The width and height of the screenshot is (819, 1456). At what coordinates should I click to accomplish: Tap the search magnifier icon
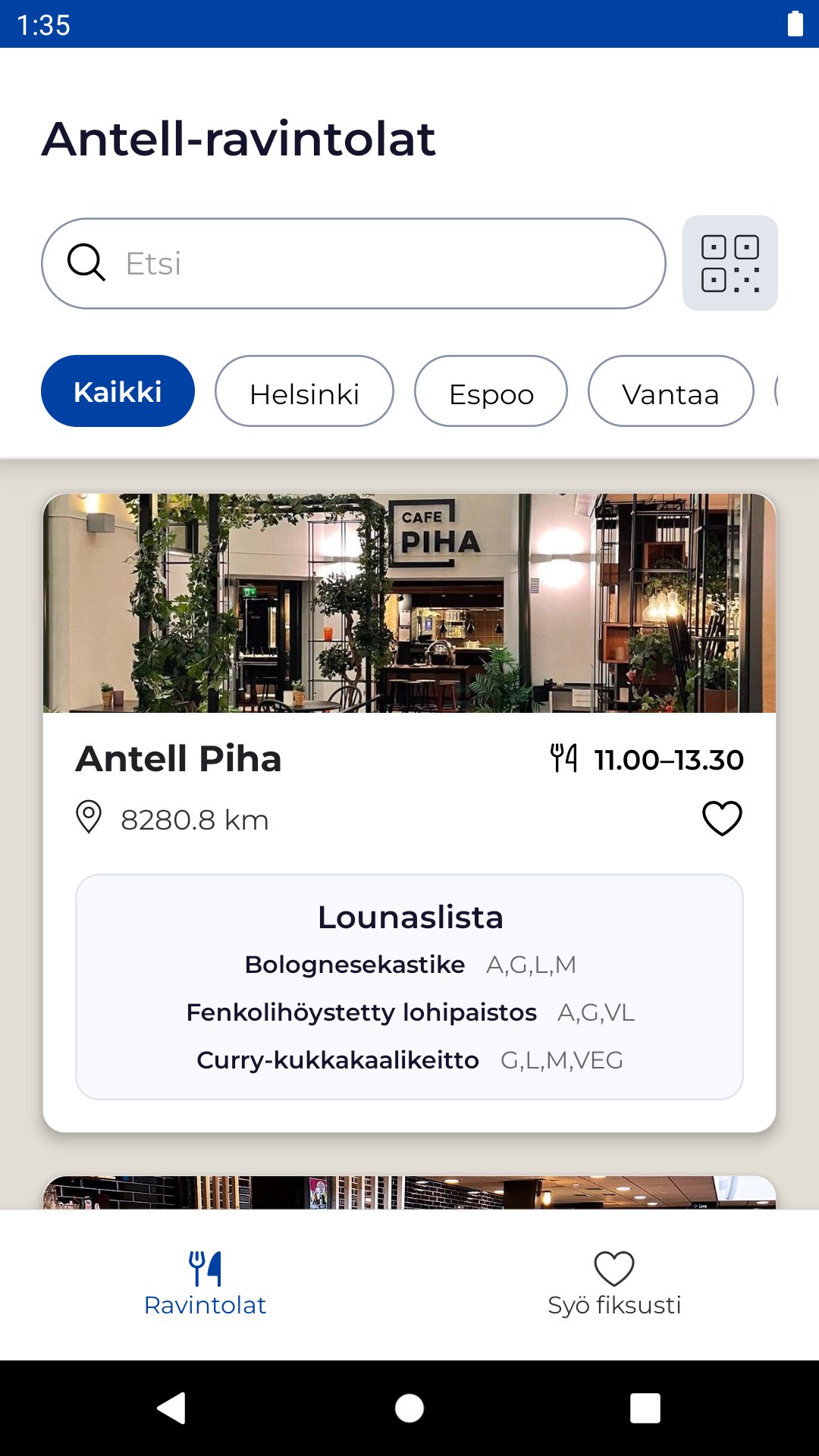click(x=86, y=263)
